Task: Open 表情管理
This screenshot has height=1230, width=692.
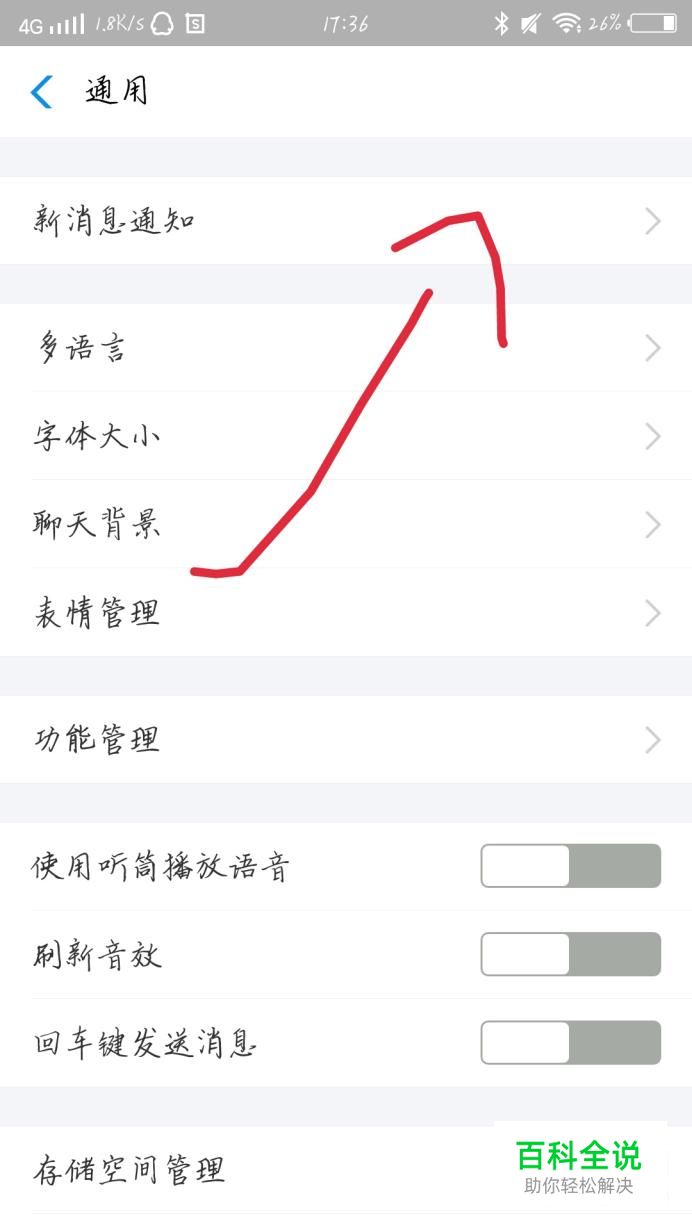Action: click(x=346, y=612)
